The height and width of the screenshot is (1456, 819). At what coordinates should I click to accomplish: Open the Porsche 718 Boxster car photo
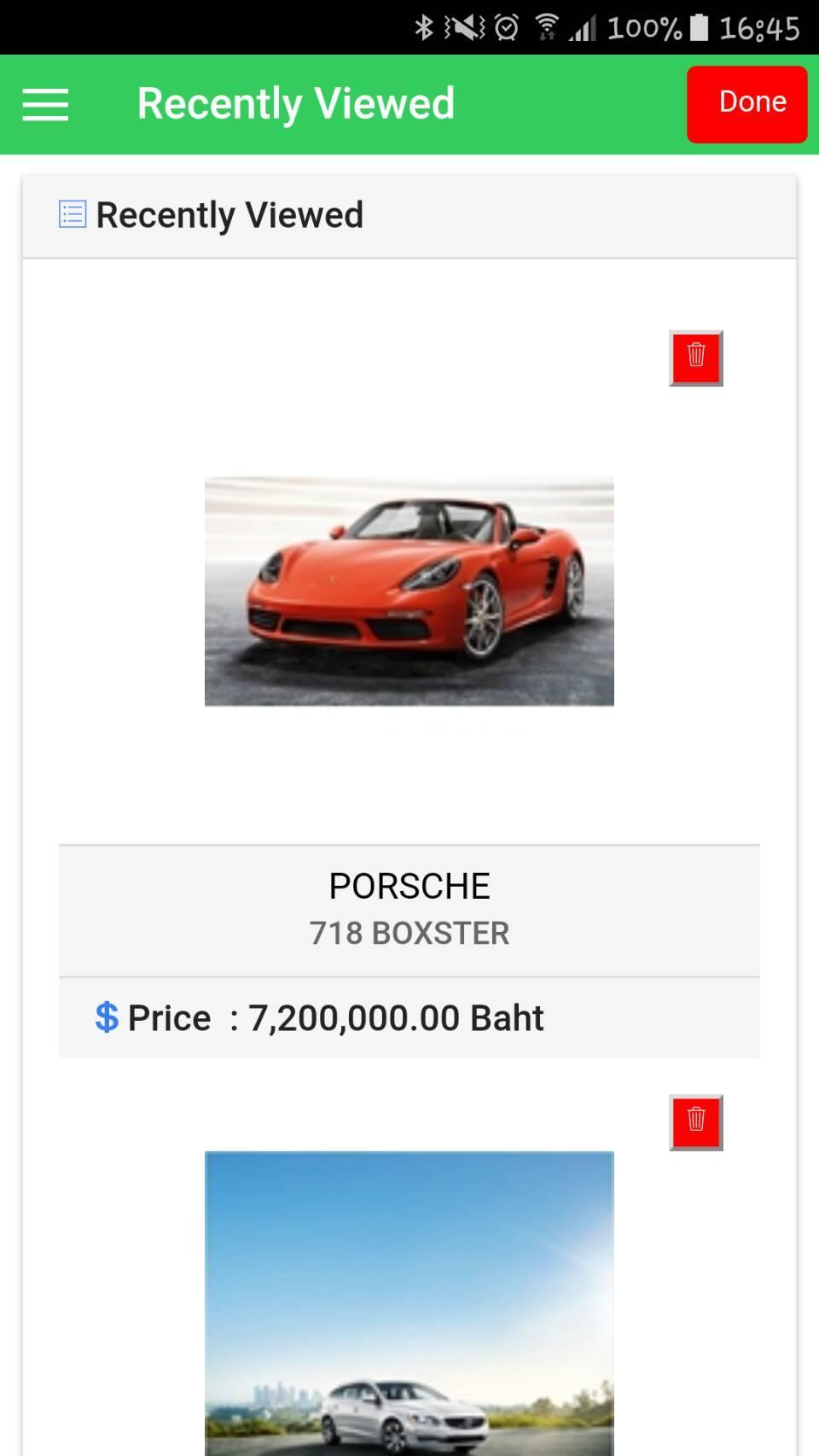coord(409,591)
